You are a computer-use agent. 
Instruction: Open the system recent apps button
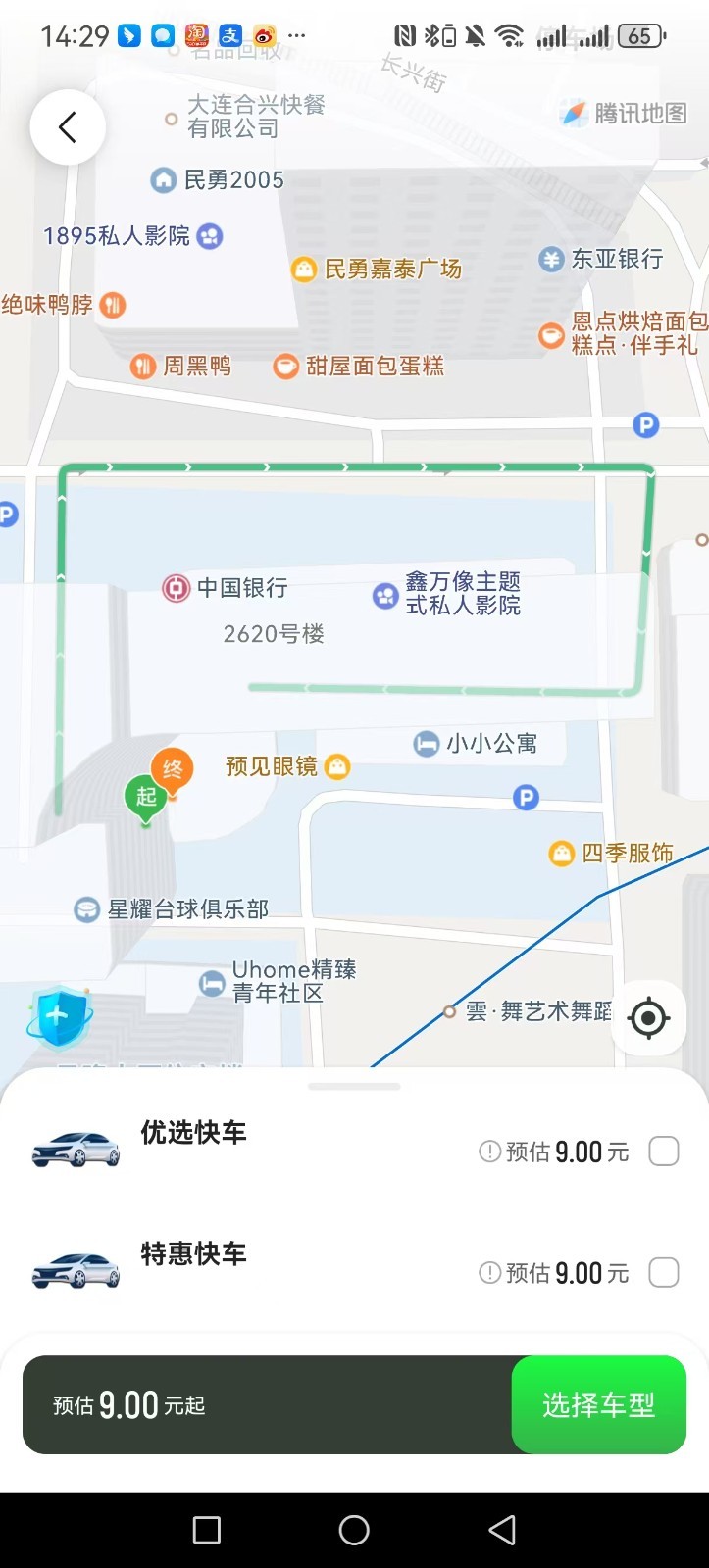coord(207,1530)
